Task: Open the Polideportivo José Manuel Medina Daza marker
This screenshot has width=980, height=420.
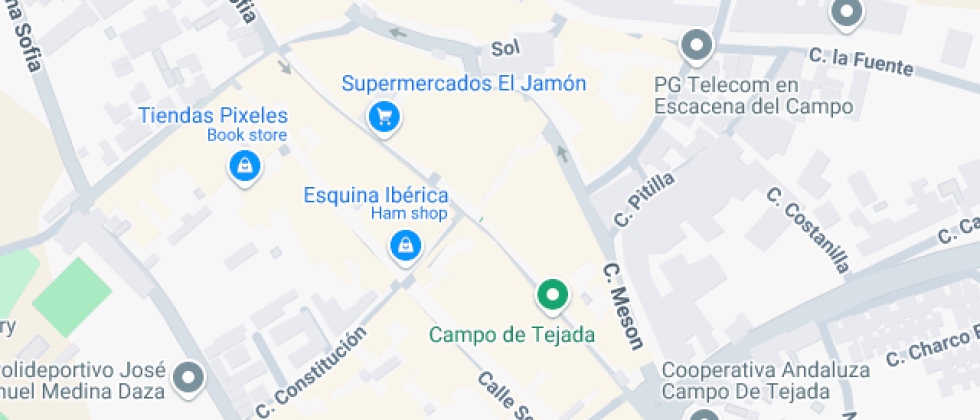Action: pyautogui.click(x=188, y=378)
